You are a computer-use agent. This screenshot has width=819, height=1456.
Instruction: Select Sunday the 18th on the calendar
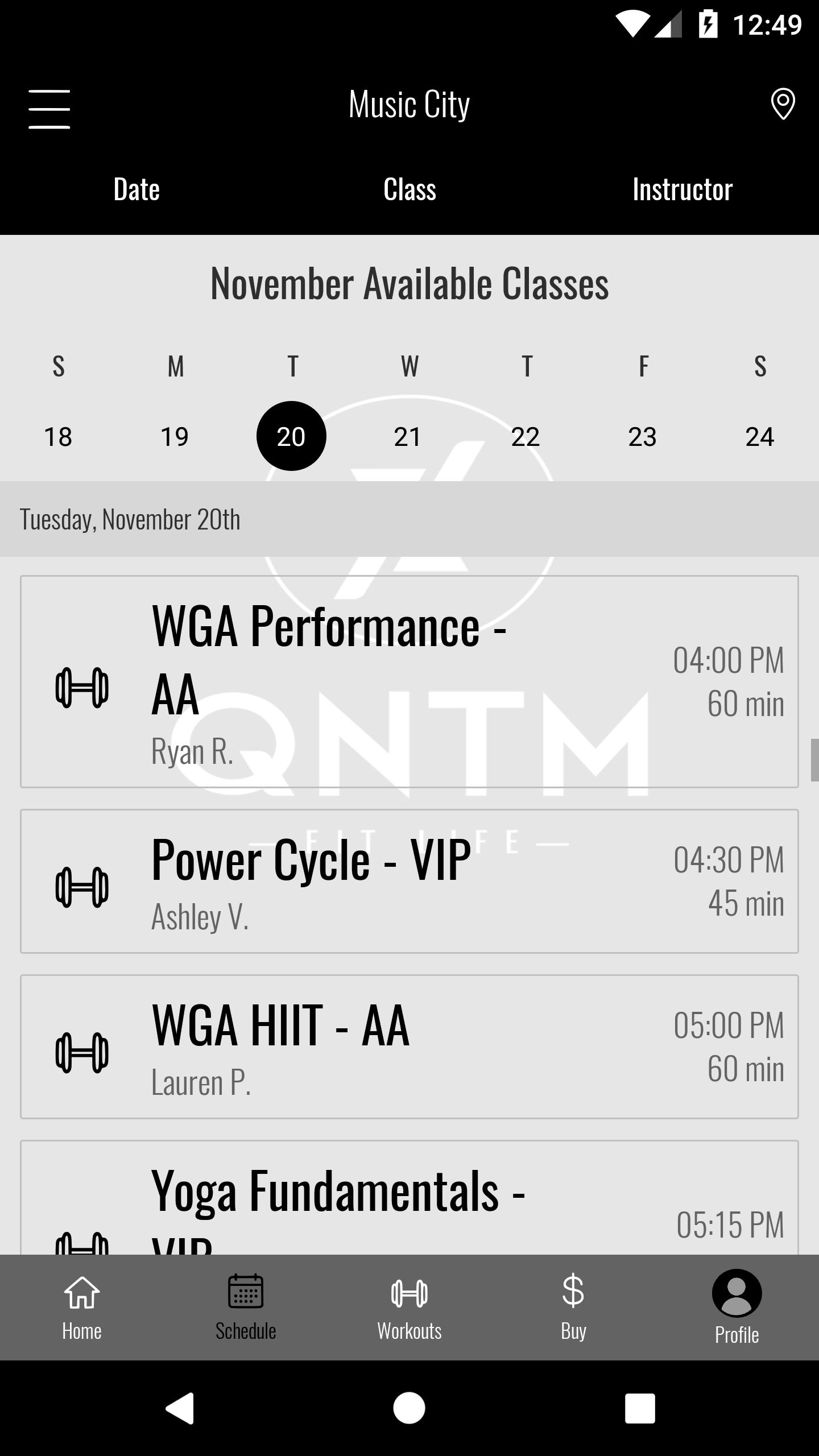(x=58, y=436)
